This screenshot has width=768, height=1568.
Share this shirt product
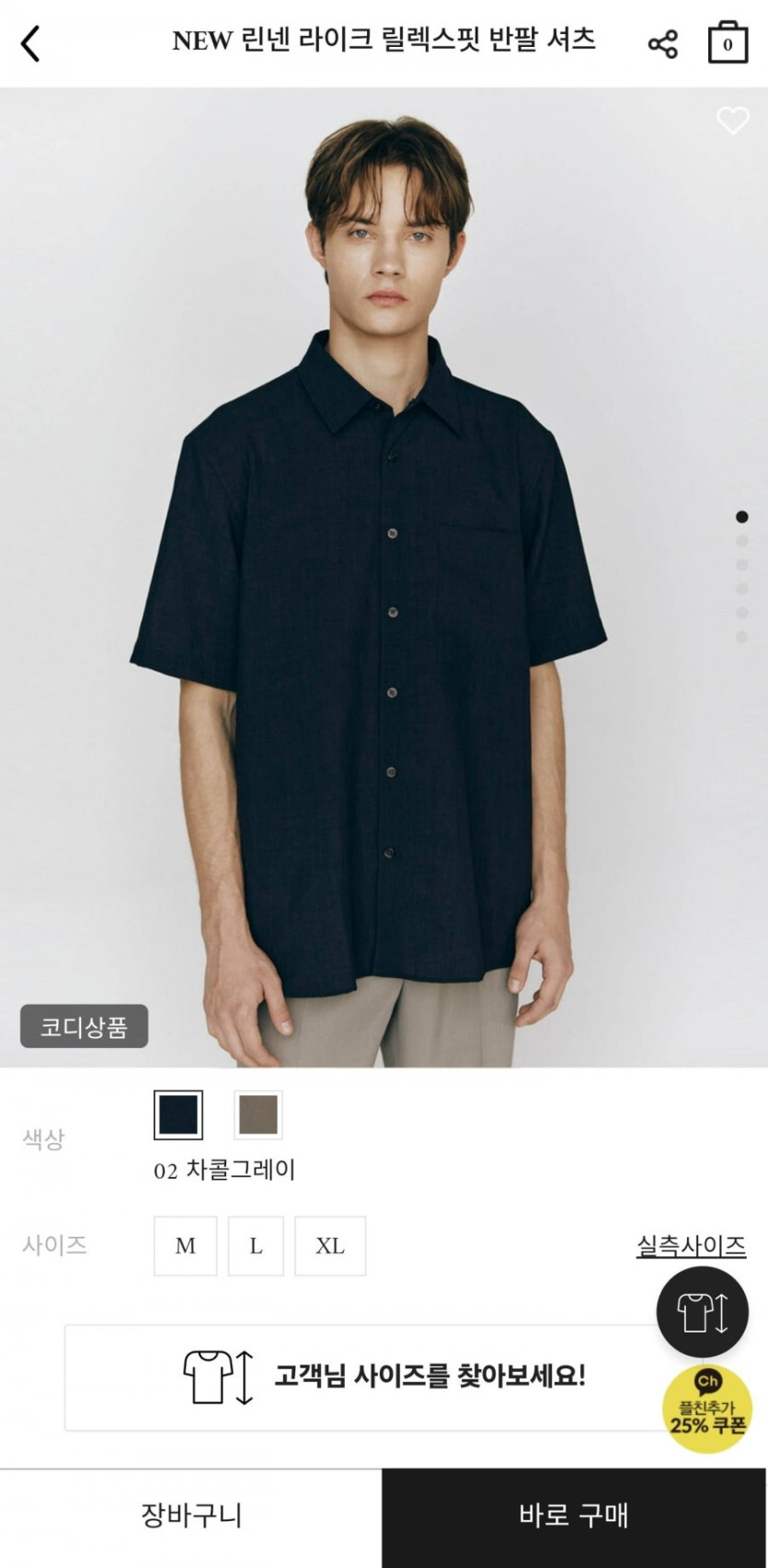[662, 43]
